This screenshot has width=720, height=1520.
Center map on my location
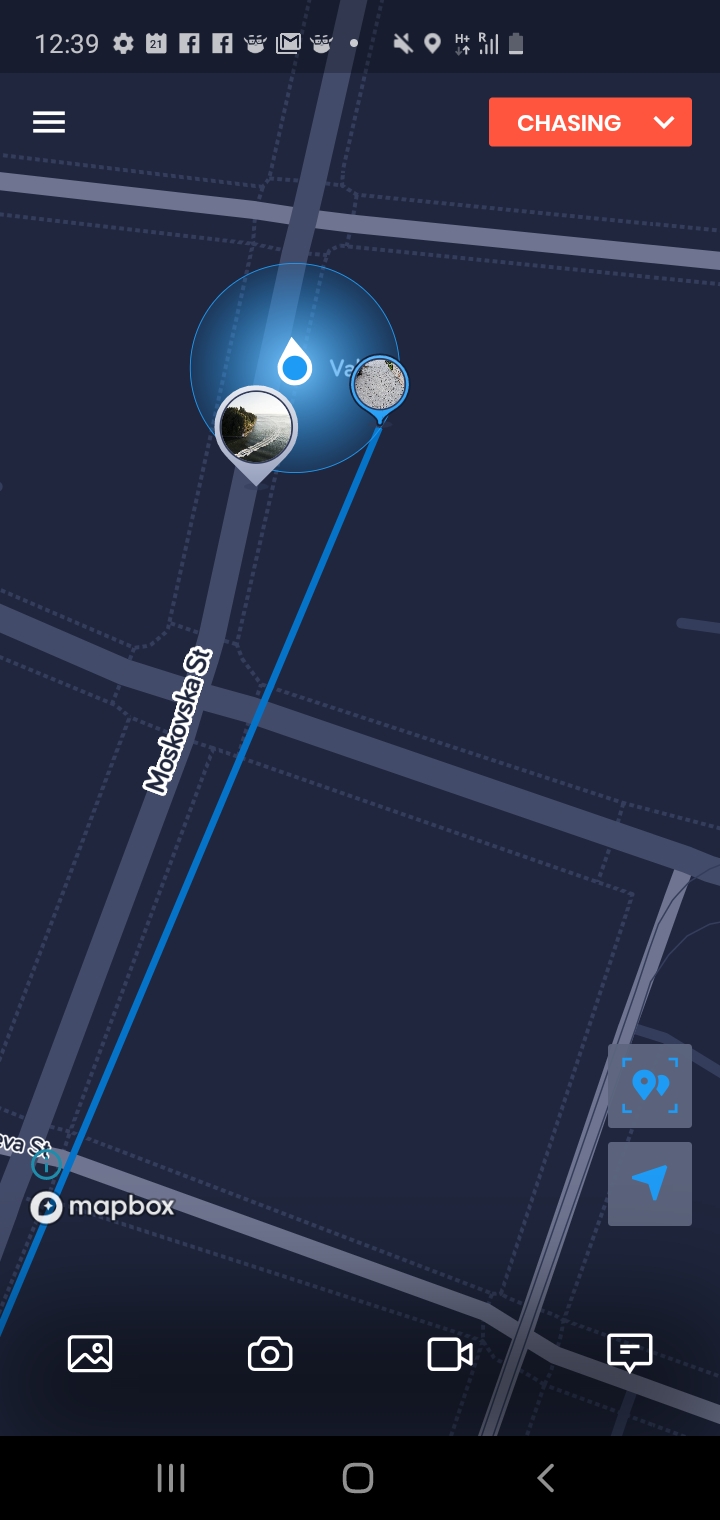650,1184
